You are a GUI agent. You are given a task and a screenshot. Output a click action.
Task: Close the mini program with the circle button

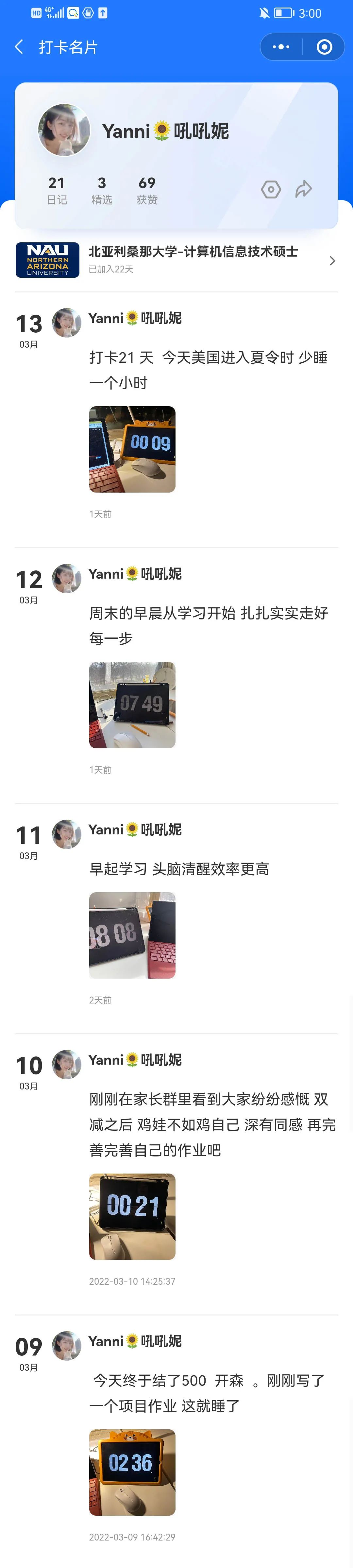point(324,47)
